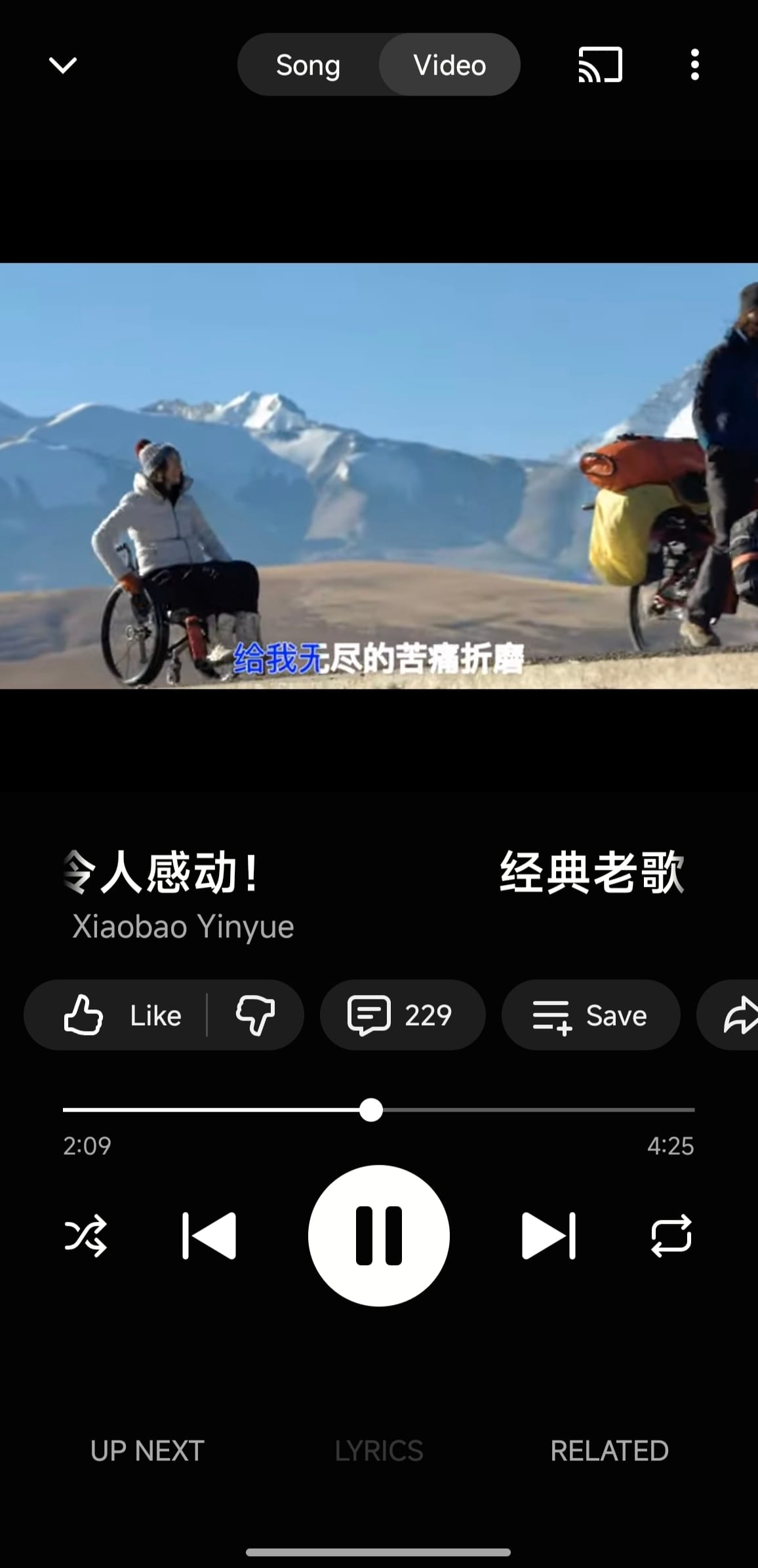
Task: Open the 229 comments
Action: point(402,1015)
